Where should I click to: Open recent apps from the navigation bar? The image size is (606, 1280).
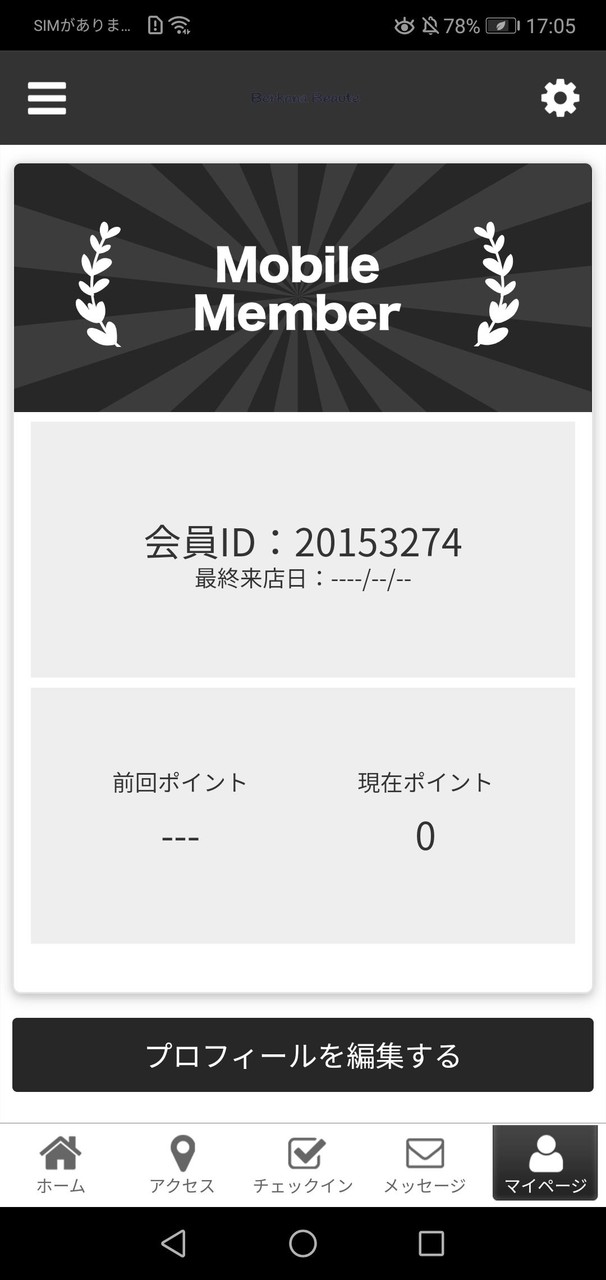point(431,1243)
